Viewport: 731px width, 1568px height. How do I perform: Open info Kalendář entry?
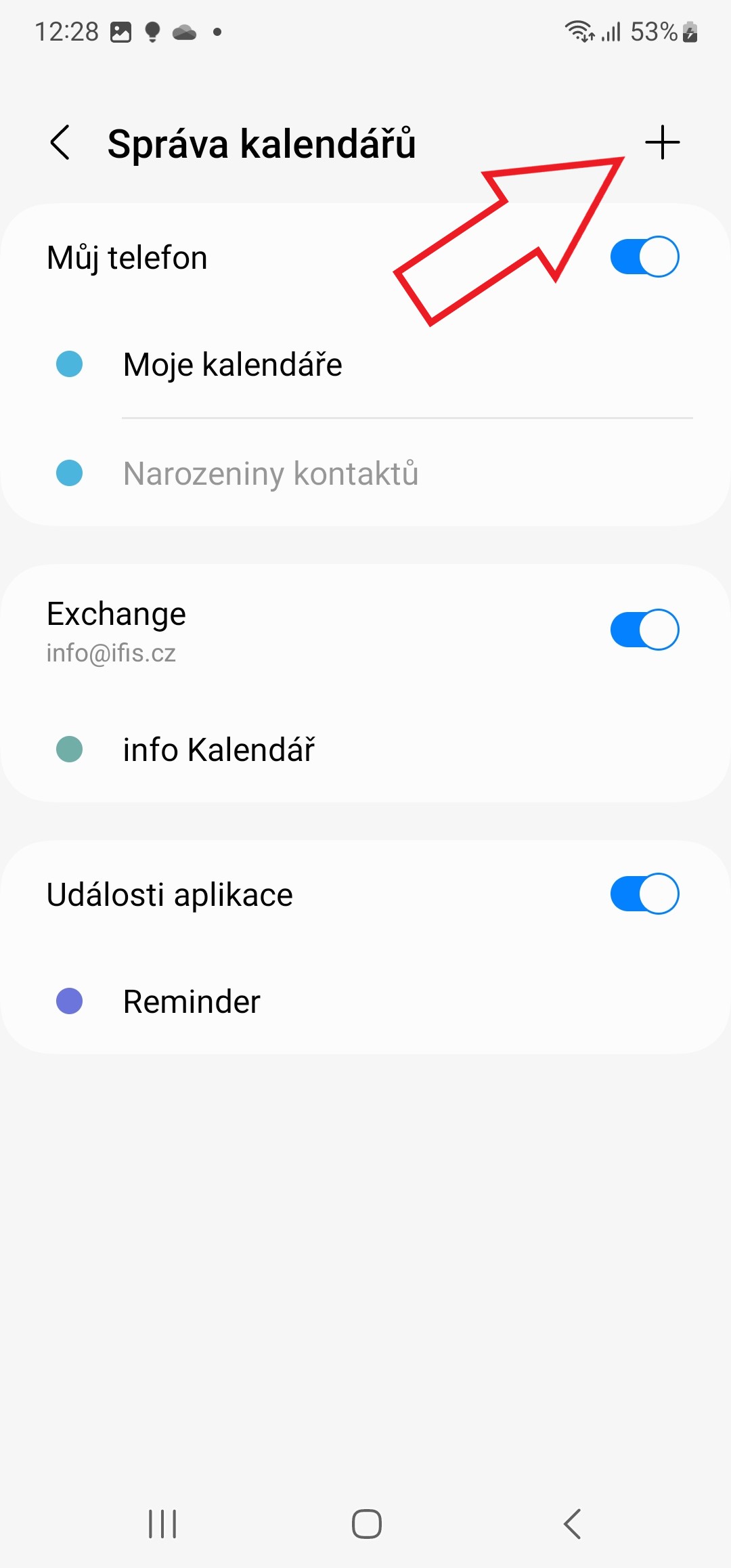click(365, 749)
